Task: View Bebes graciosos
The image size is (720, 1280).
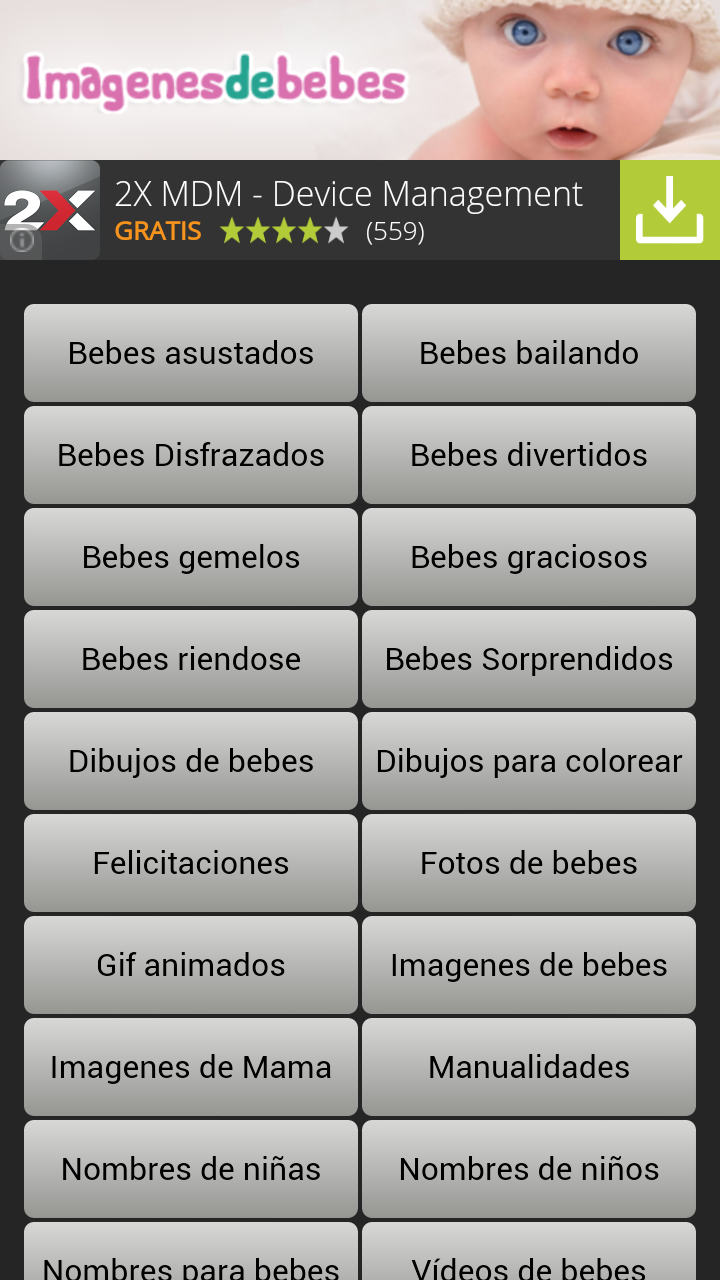Action: 529,557
